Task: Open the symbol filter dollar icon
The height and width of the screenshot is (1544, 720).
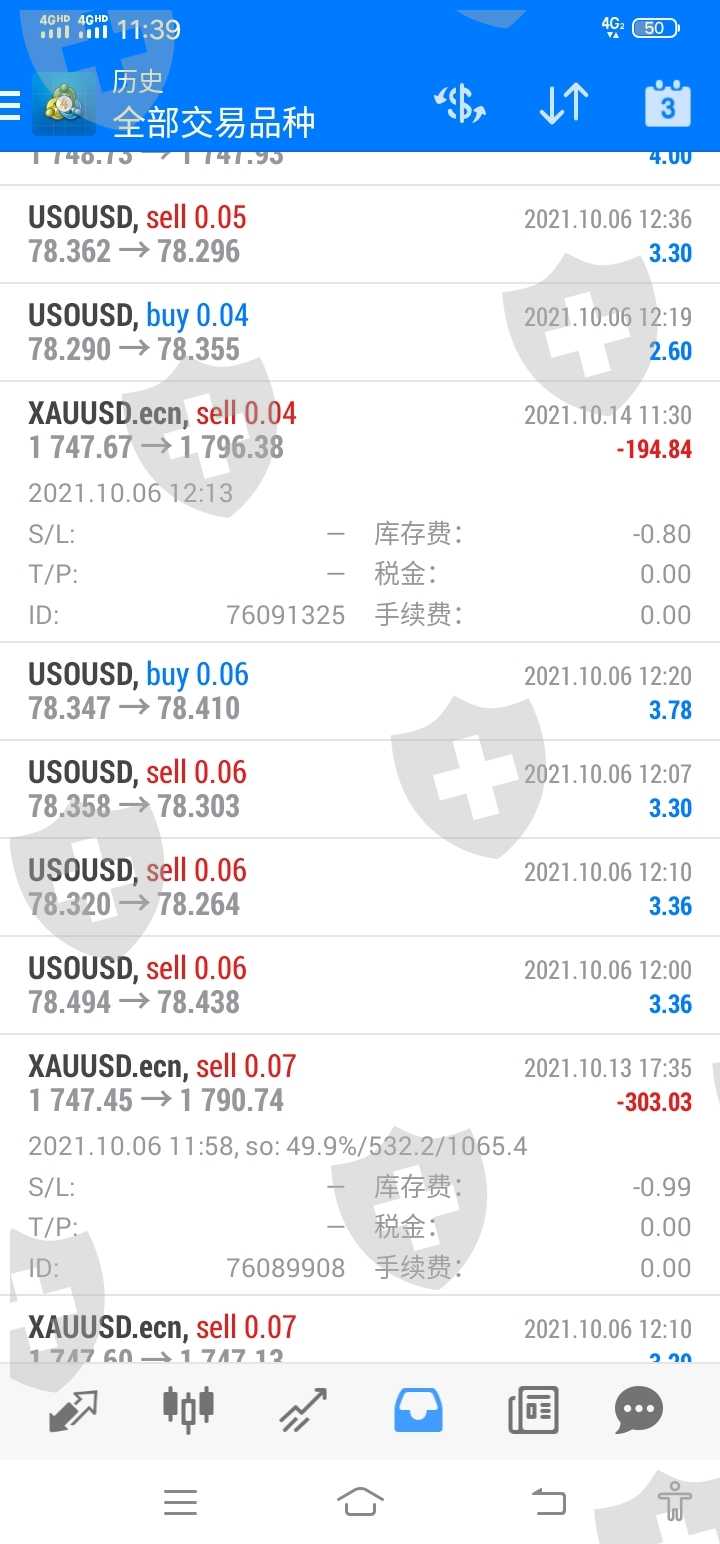Action: (x=459, y=104)
